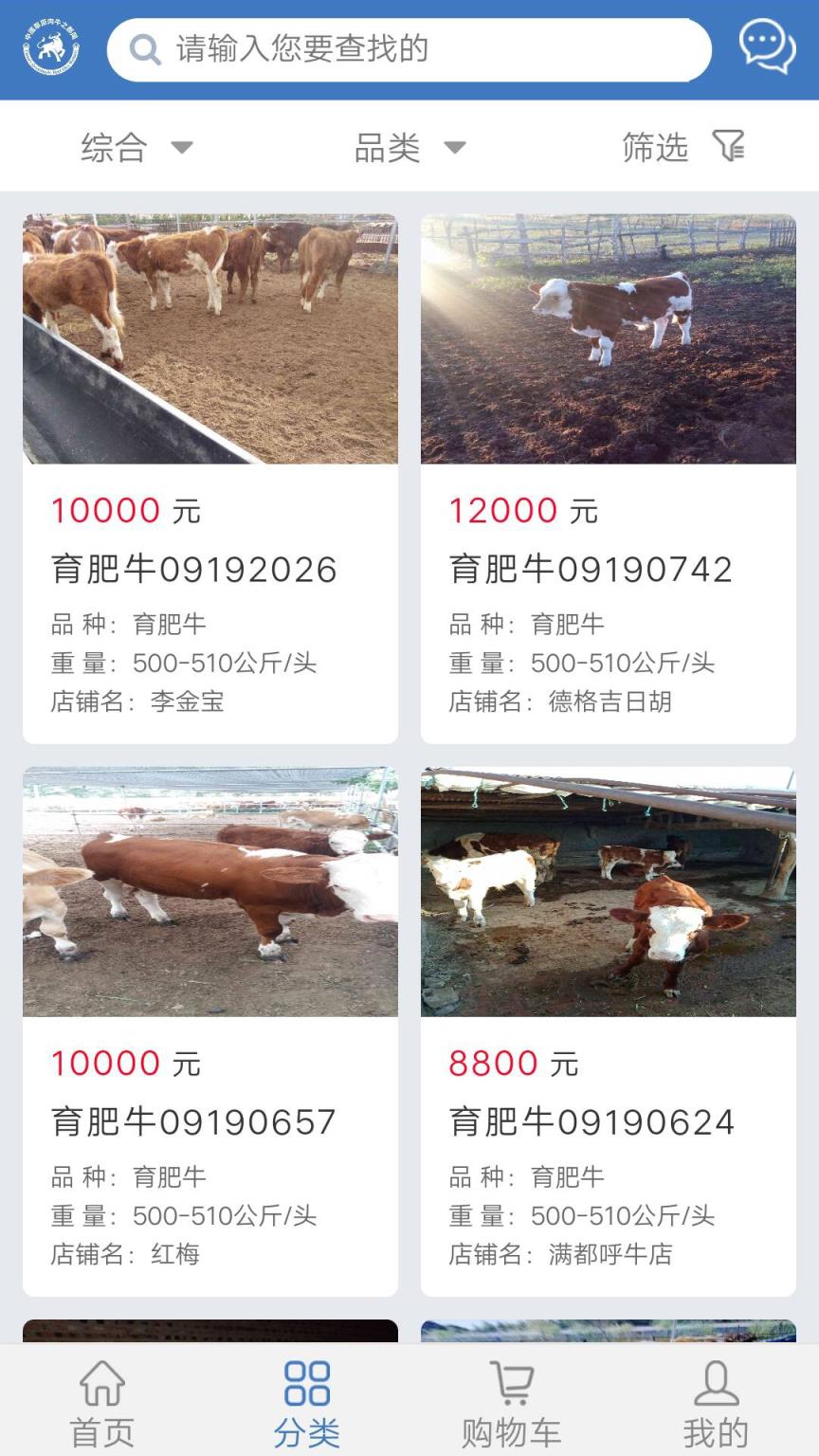819x1456 pixels.
Task: Open the 筛选 filter funnel icon
Action: click(727, 146)
